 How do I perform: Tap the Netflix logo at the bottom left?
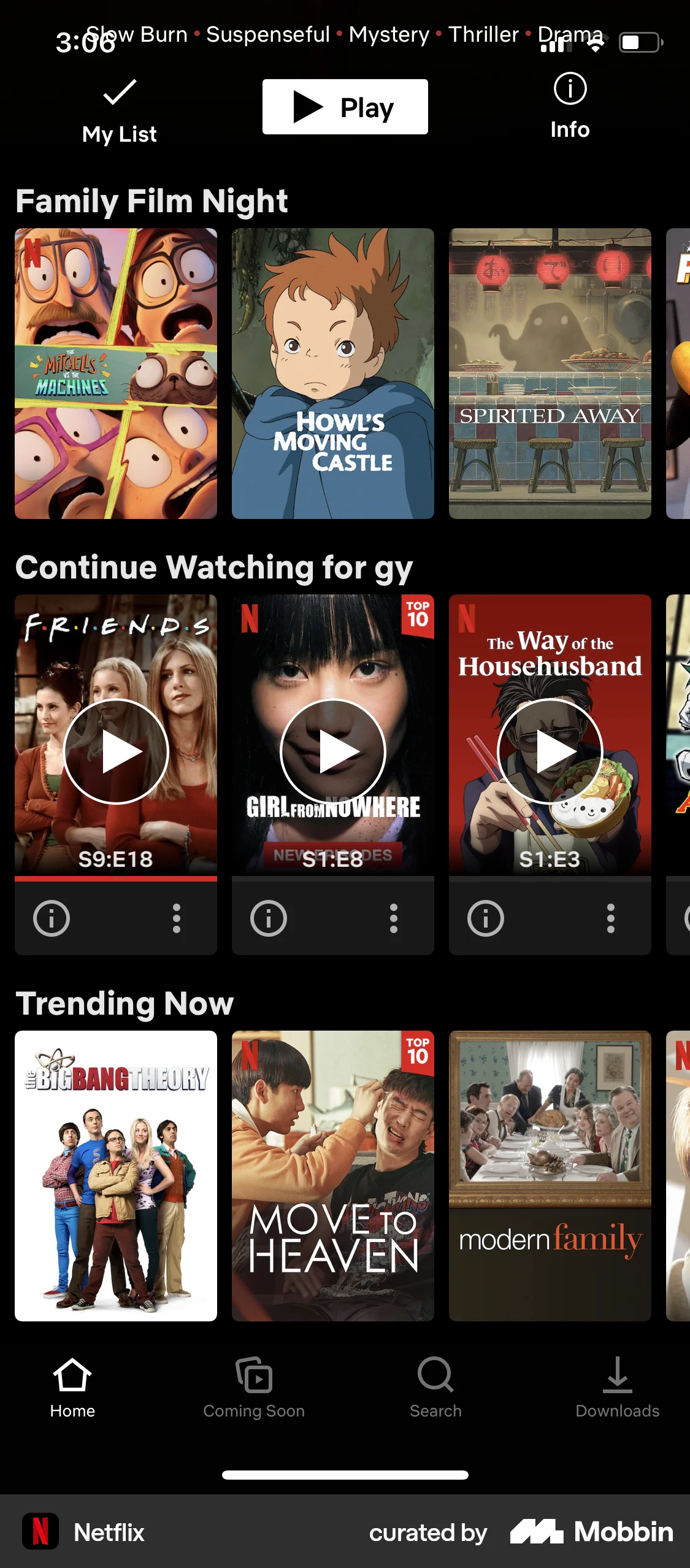40,1532
